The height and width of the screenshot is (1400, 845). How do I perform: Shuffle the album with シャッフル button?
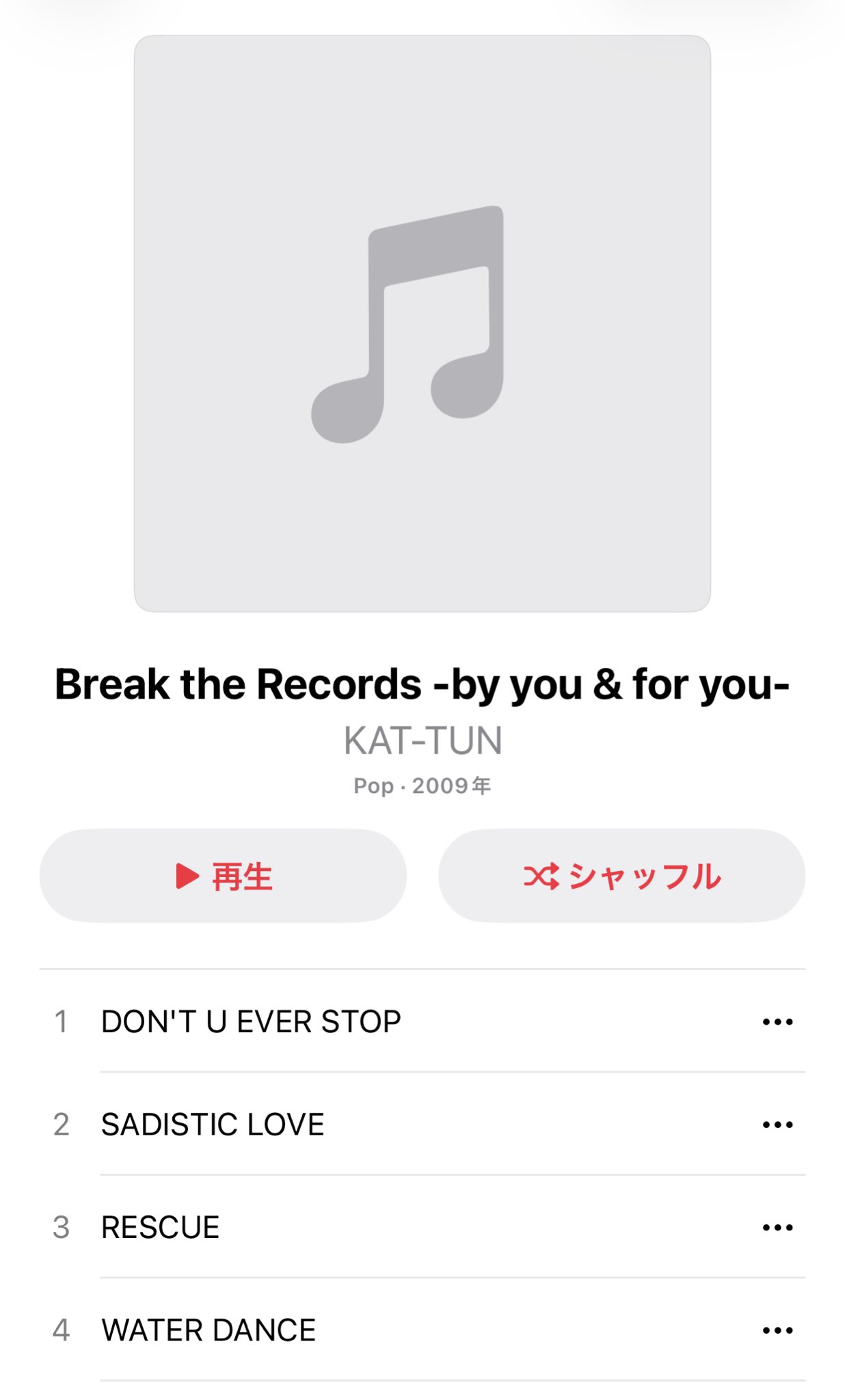(621, 876)
